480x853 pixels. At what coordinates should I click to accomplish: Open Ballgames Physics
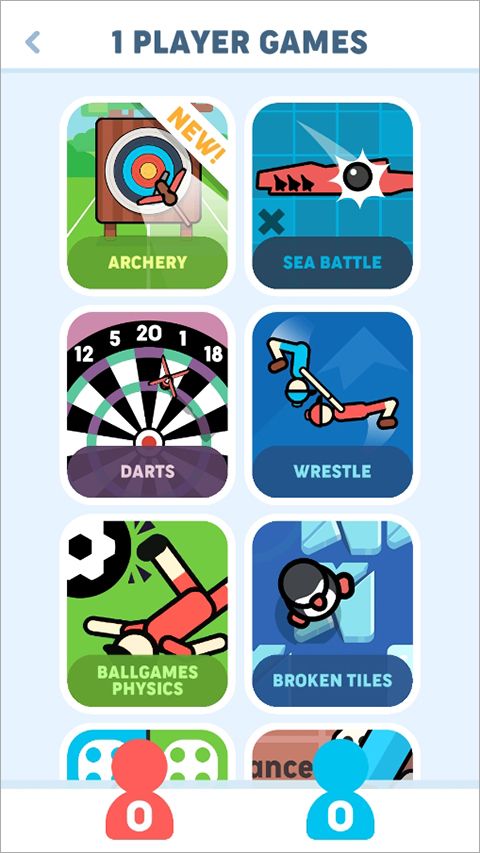click(147, 614)
